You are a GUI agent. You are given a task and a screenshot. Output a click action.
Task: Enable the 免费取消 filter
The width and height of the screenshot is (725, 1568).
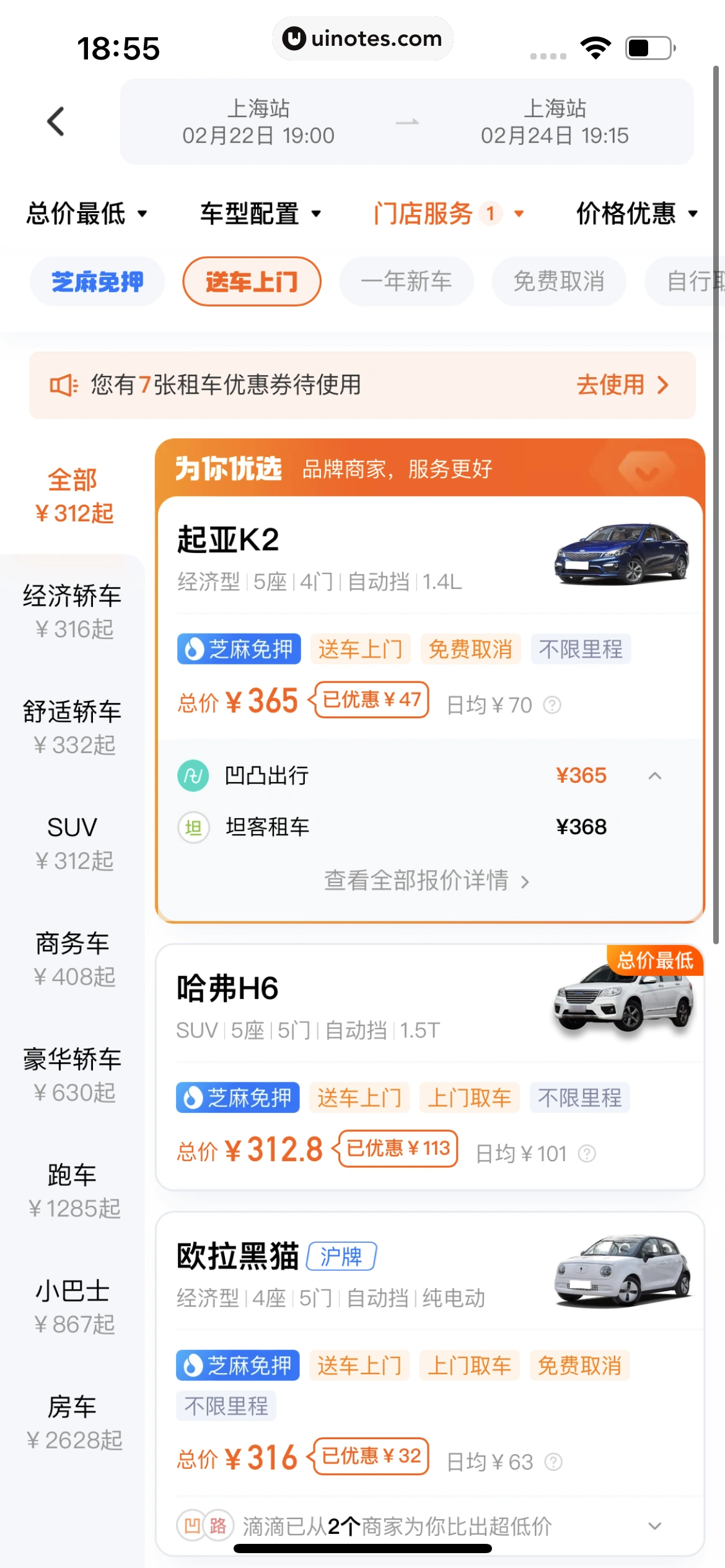point(558,281)
